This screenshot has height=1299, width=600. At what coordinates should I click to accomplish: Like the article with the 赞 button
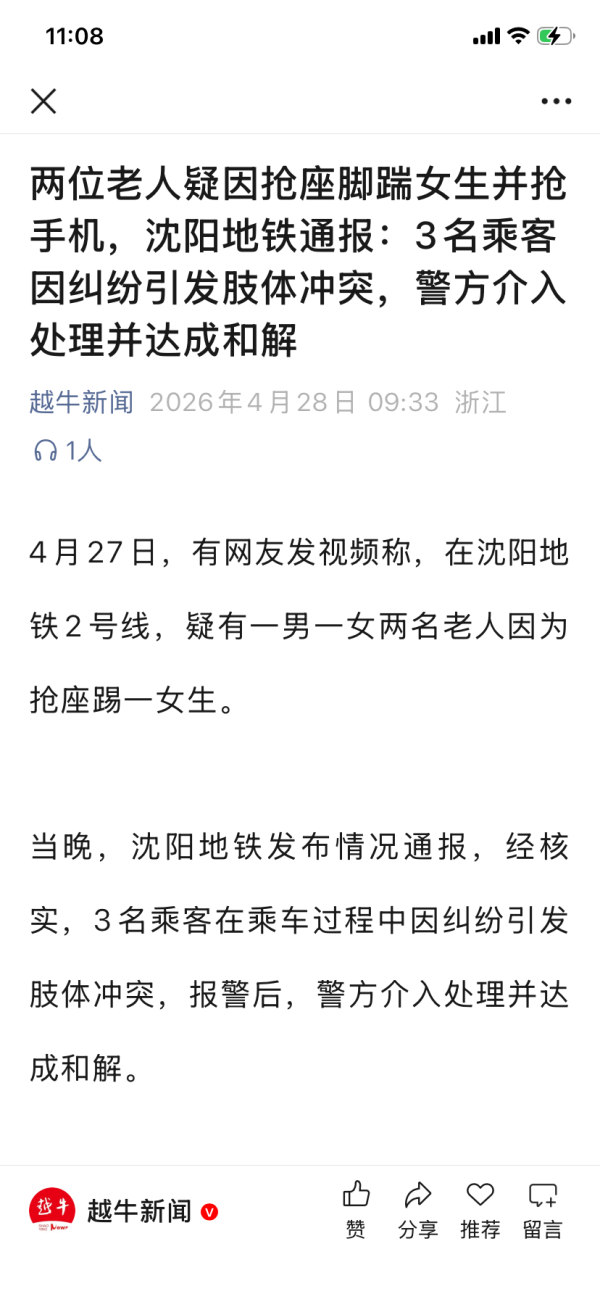(x=356, y=1208)
